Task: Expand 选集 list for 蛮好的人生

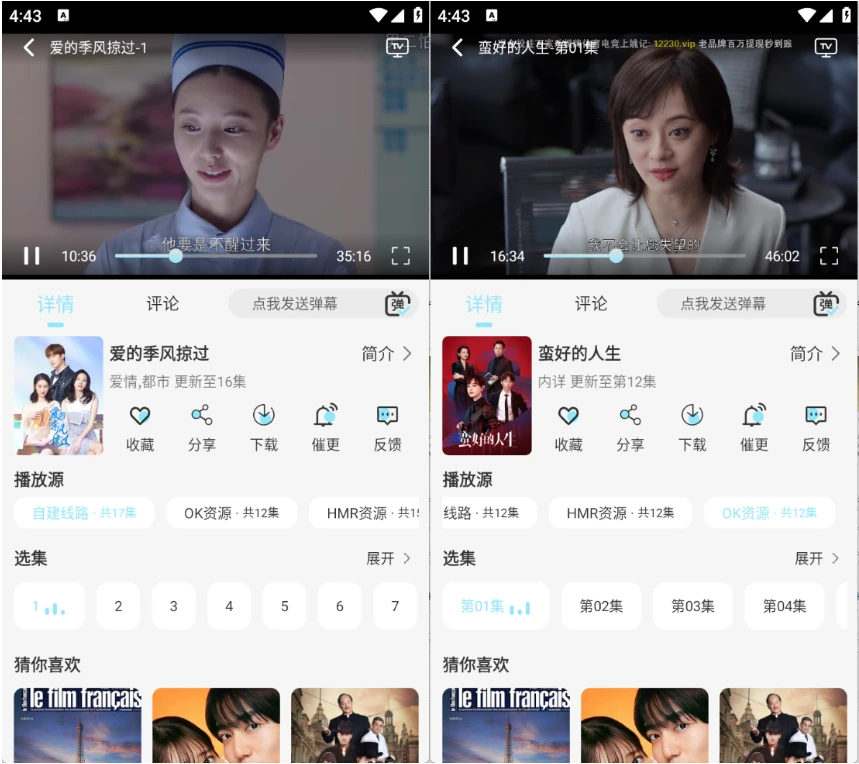Action: pyautogui.click(x=817, y=558)
